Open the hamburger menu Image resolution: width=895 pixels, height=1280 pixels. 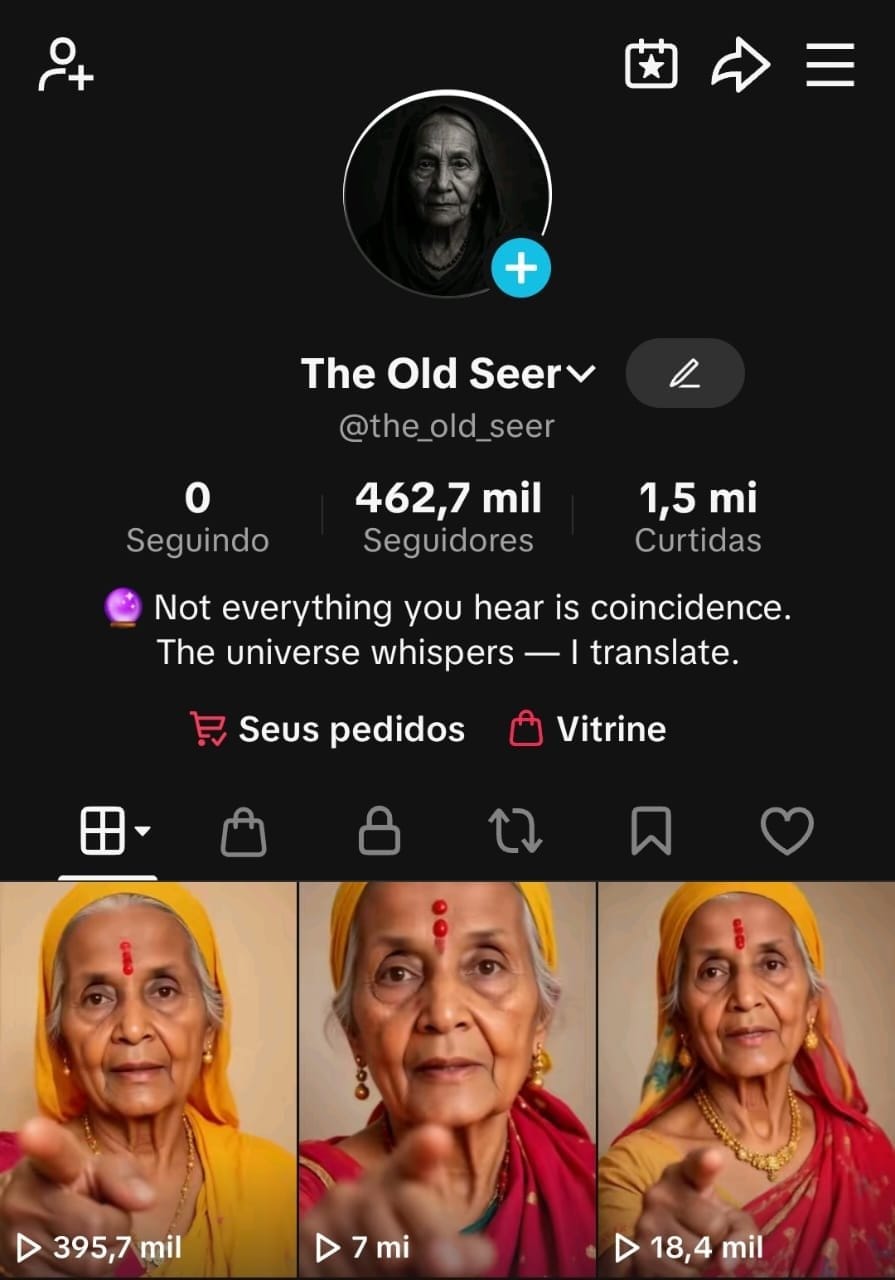[x=830, y=63]
